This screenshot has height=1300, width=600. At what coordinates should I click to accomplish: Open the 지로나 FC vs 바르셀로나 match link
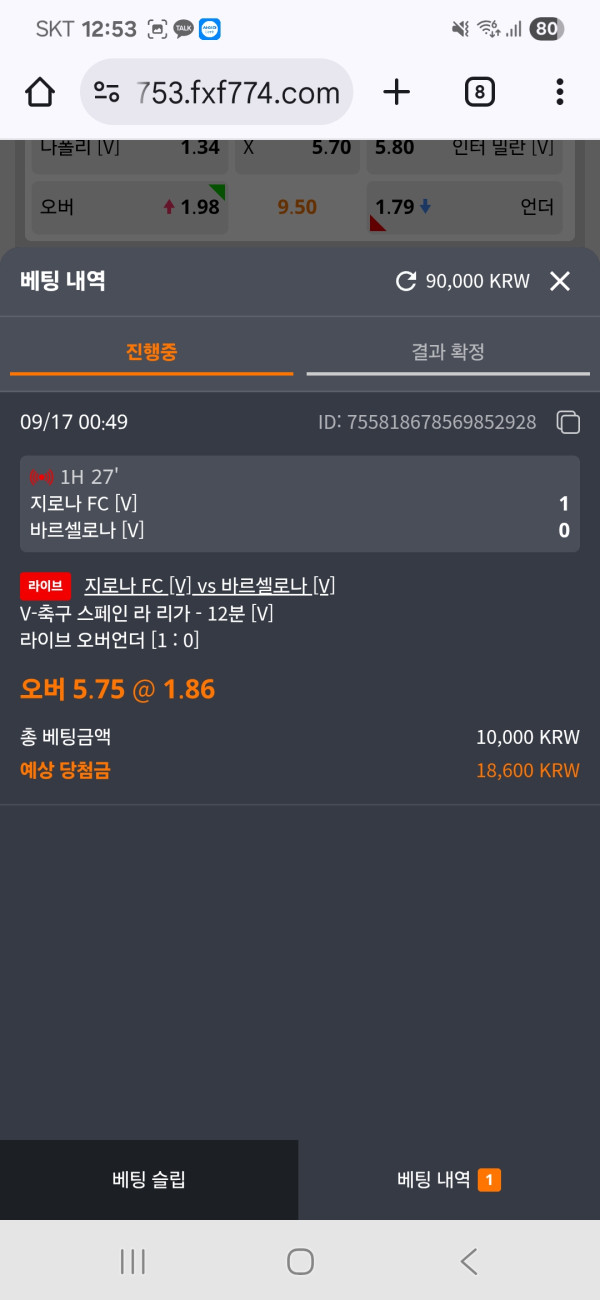(x=210, y=586)
